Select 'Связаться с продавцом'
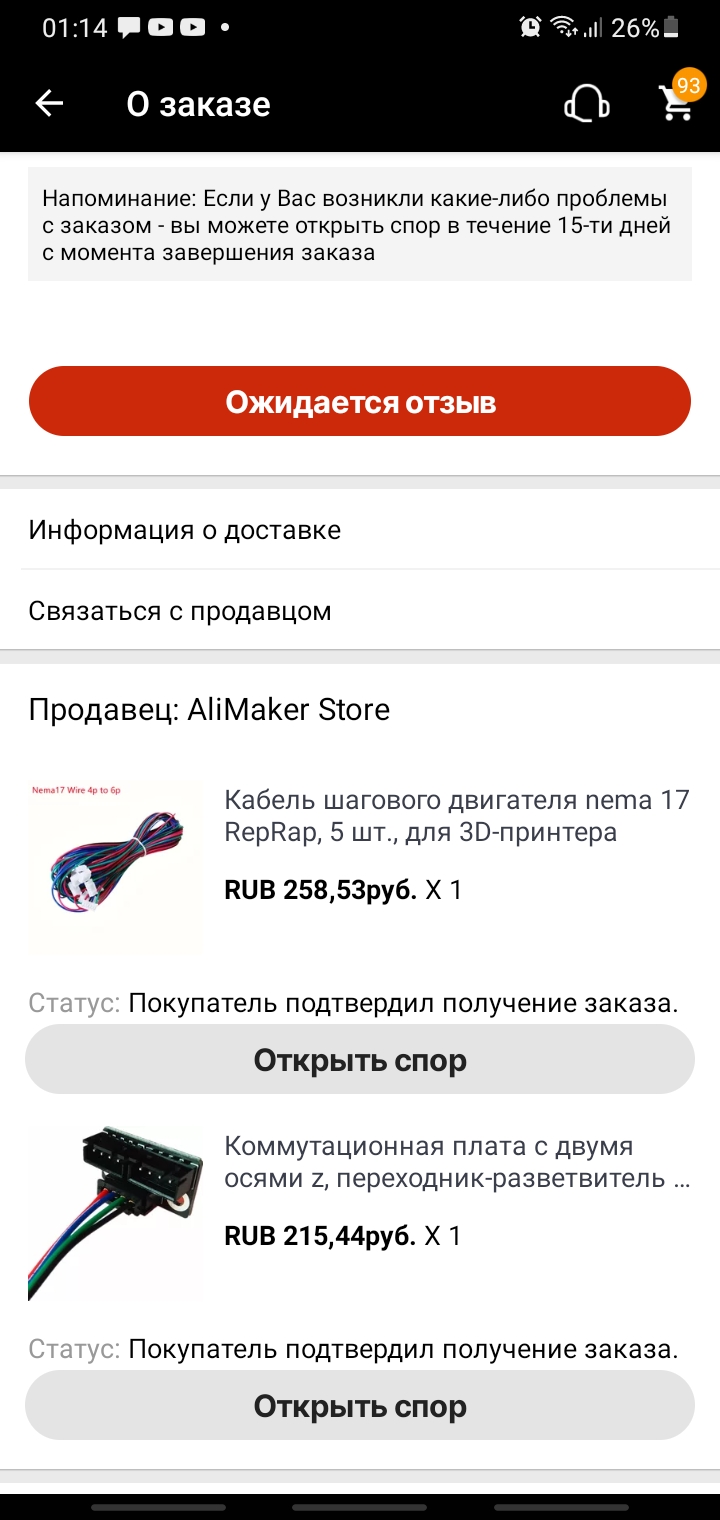 tap(360, 611)
